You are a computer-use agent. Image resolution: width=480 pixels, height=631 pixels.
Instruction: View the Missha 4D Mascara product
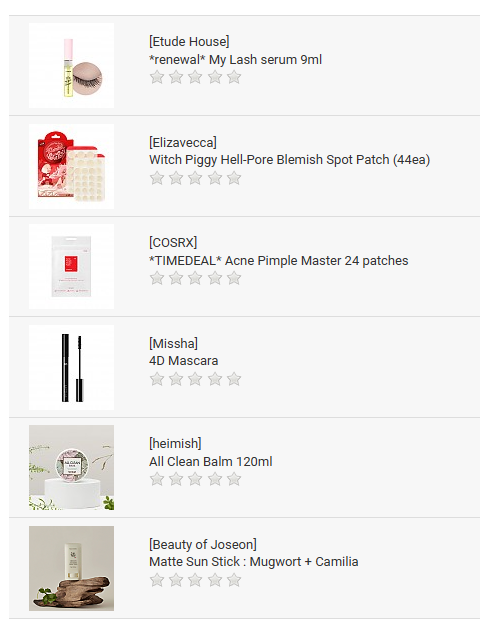point(183,361)
